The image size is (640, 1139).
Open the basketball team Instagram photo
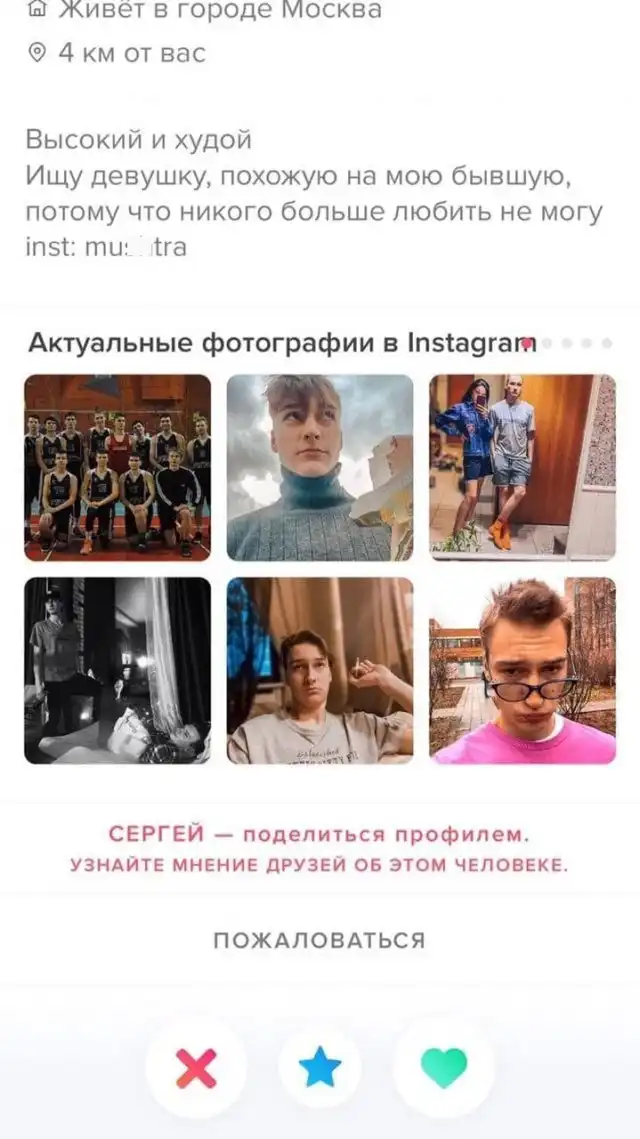pos(118,467)
